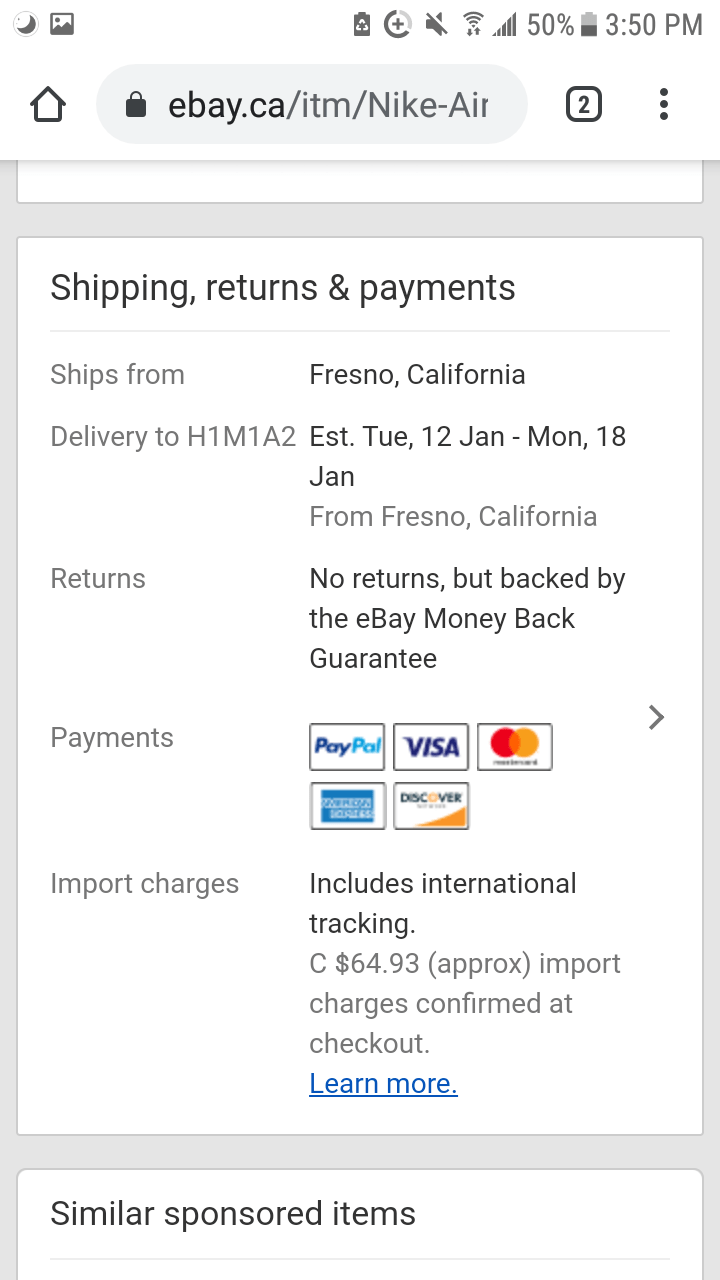Click the Discover card payment icon
This screenshot has width=720, height=1280.
(431, 805)
